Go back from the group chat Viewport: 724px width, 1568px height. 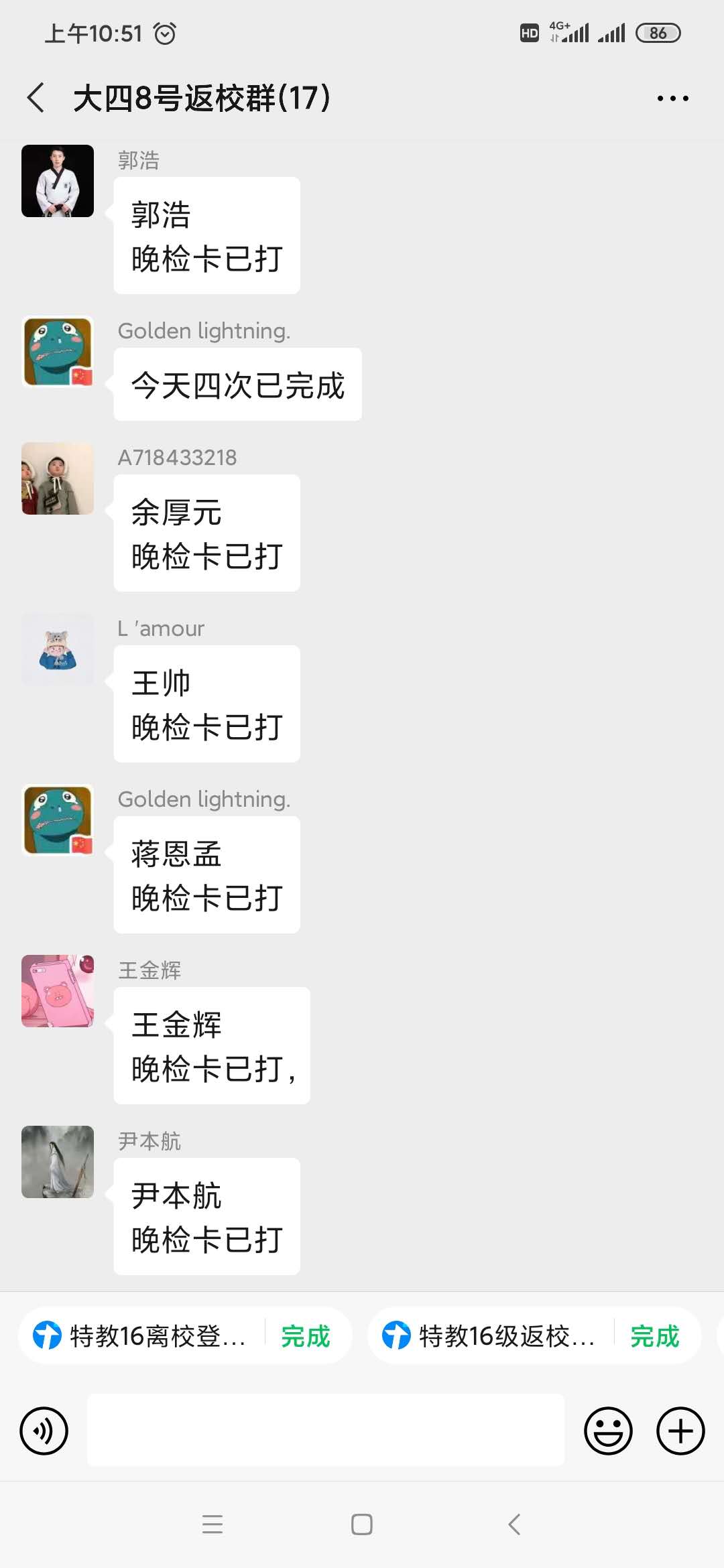[37, 98]
